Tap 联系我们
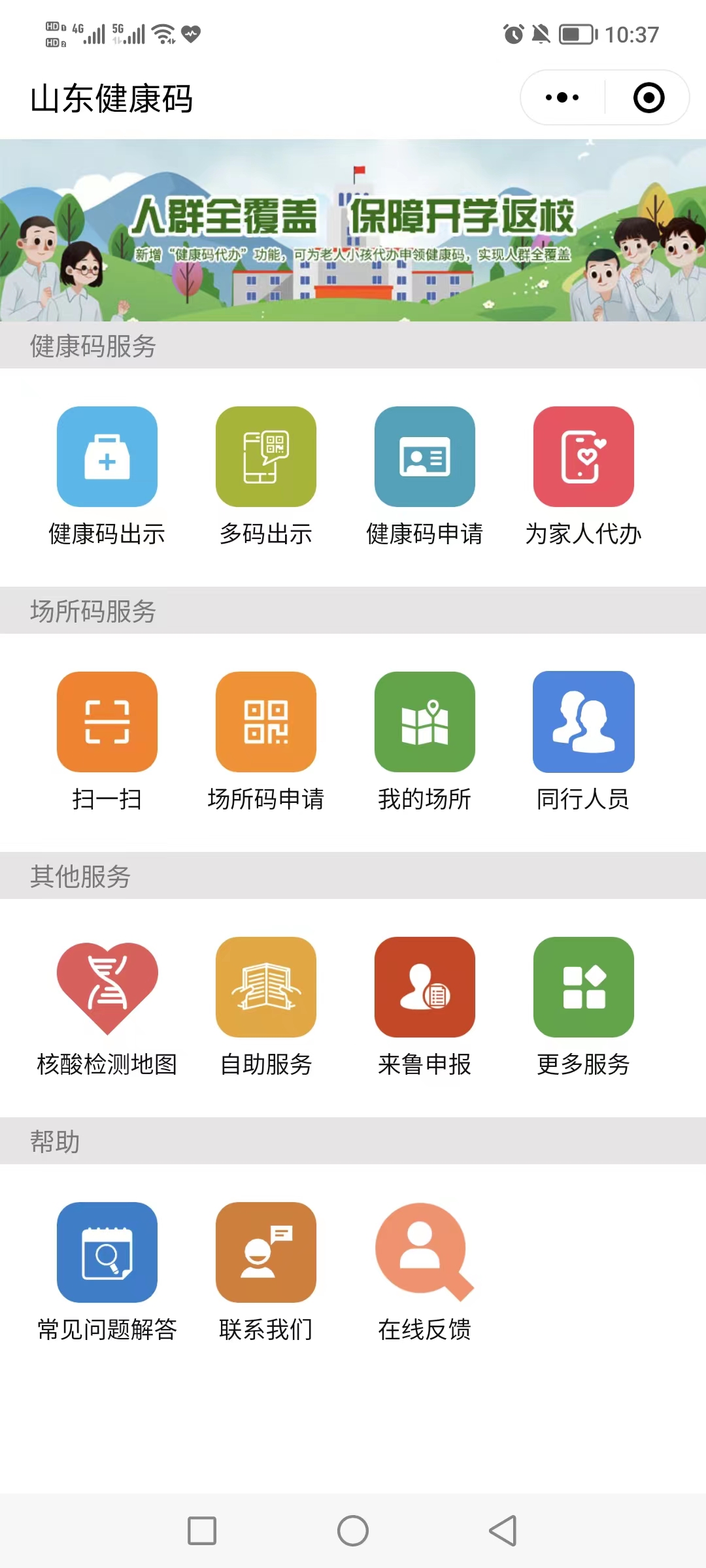This screenshot has height=1568, width=706. pyautogui.click(x=266, y=1252)
